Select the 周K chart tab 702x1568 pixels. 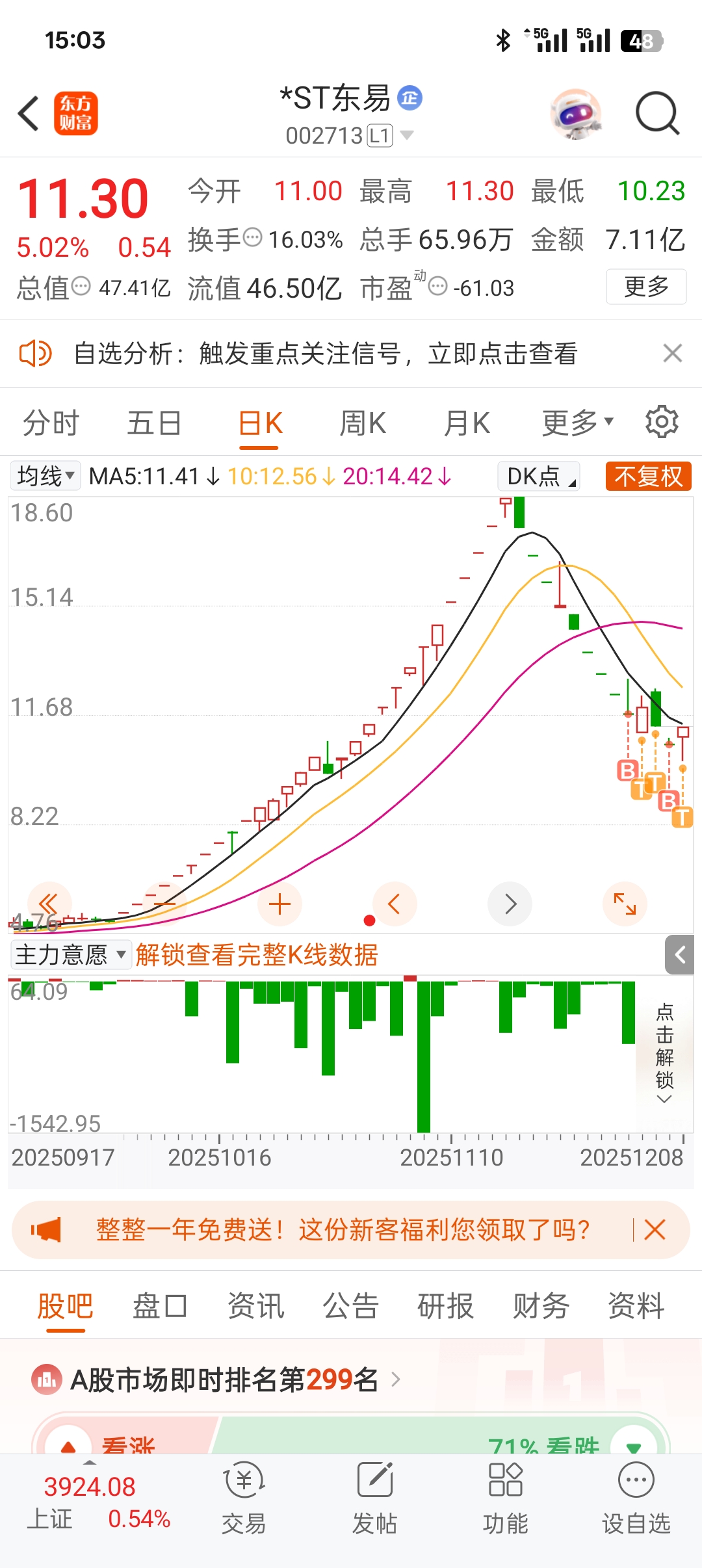(x=363, y=423)
